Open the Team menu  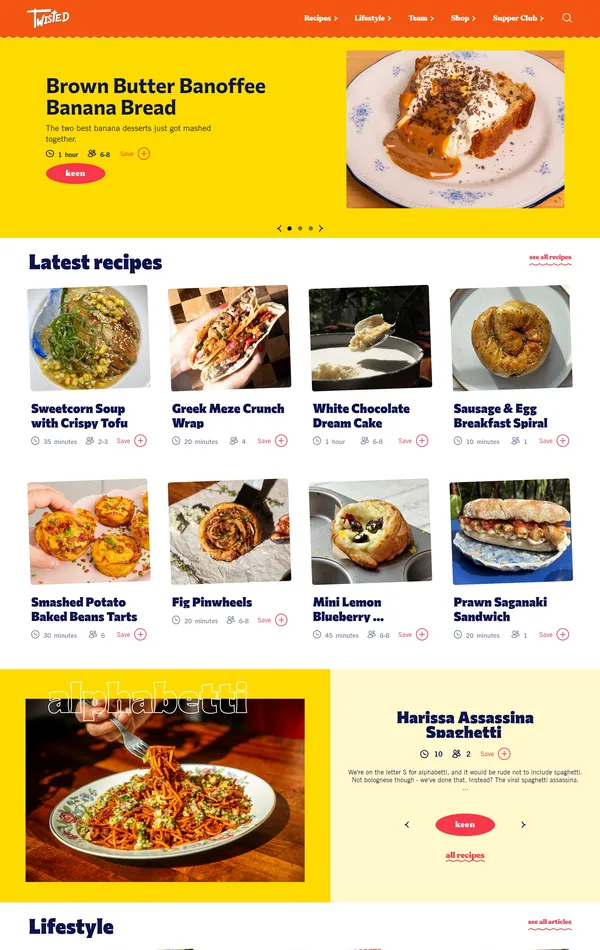coord(420,18)
